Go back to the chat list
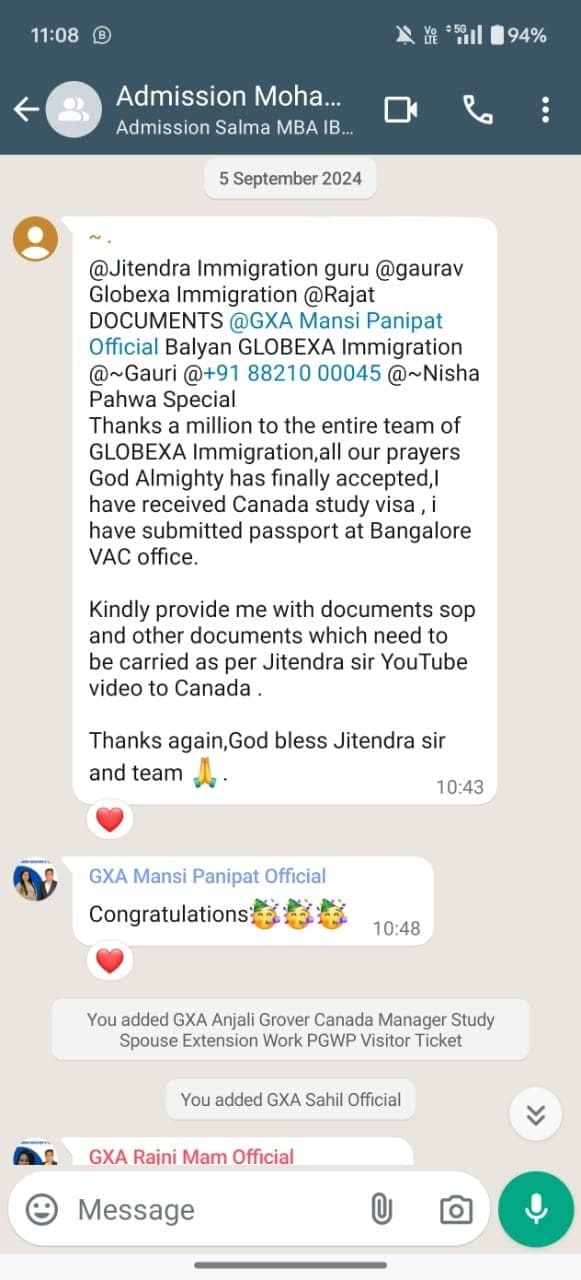581x1280 pixels. (26, 109)
